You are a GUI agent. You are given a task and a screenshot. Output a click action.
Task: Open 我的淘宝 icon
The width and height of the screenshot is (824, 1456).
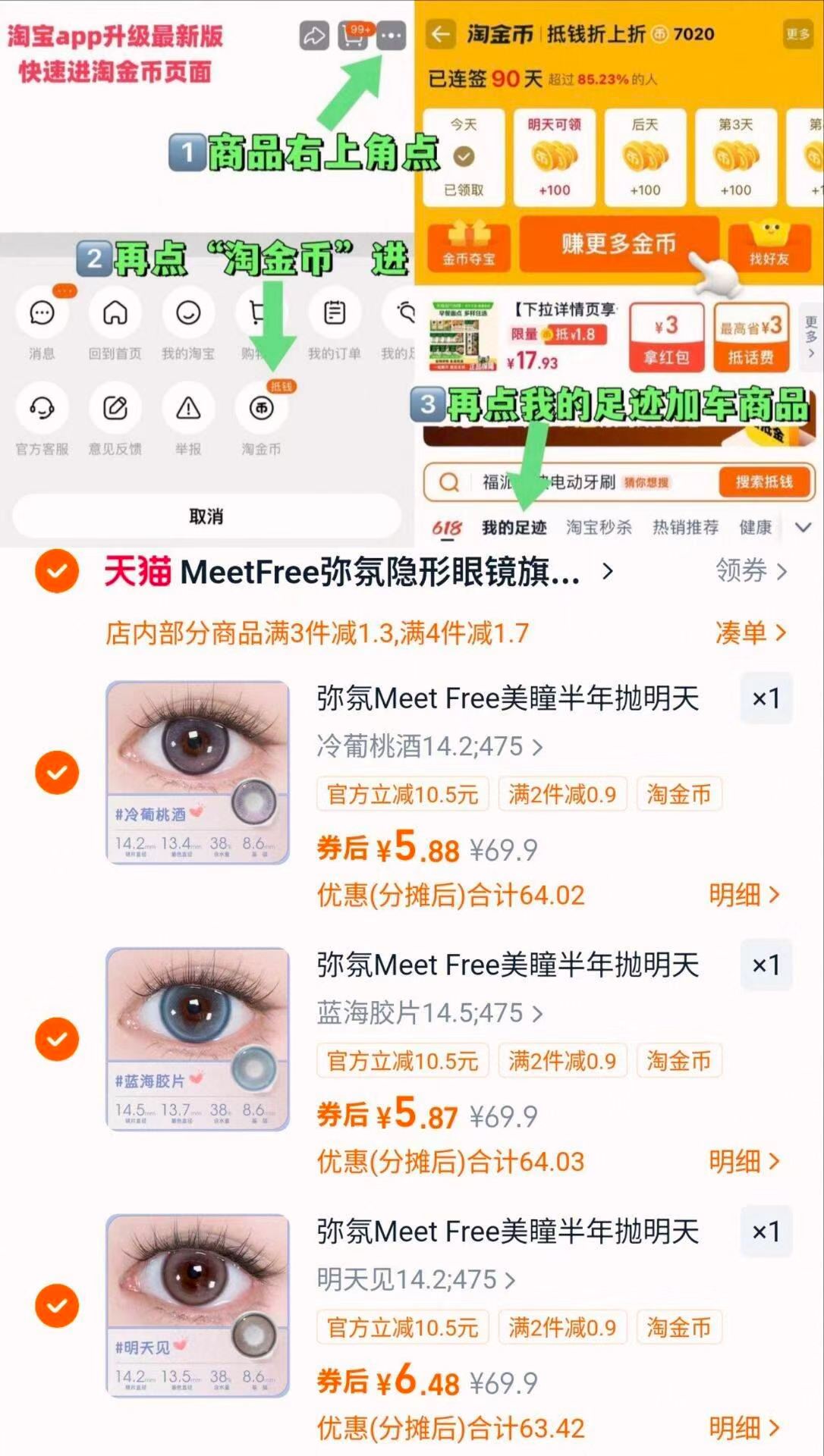click(x=188, y=314)
